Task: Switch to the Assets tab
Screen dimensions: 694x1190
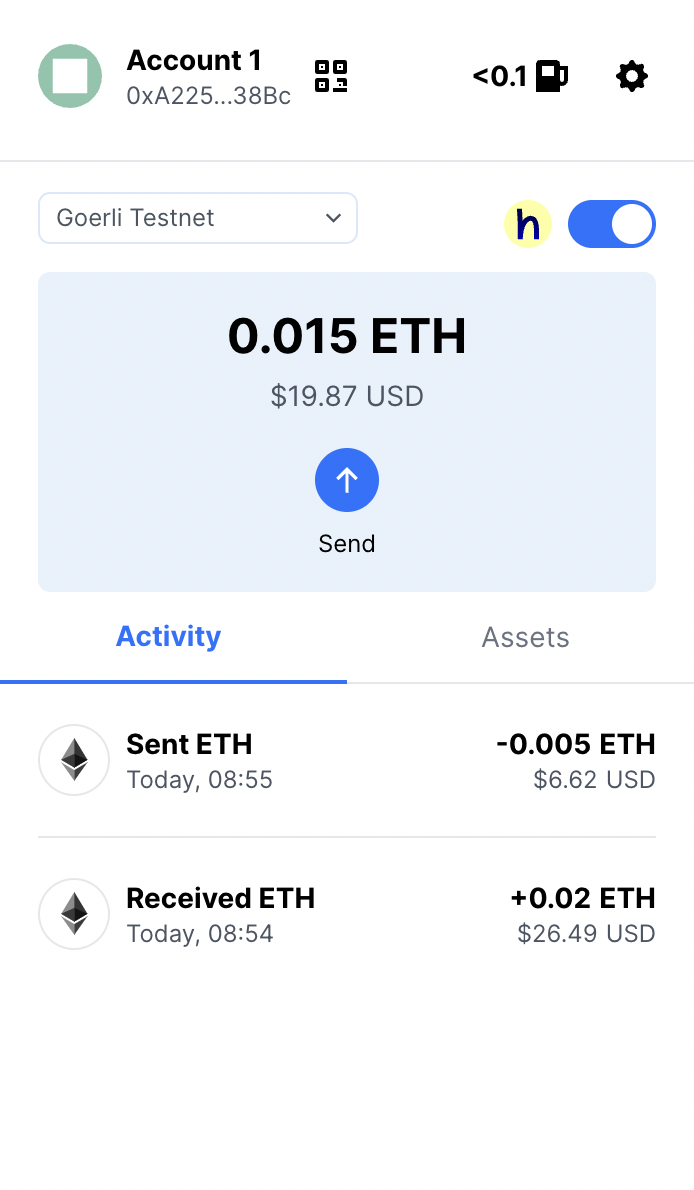Action: click(x=525, y=638)
